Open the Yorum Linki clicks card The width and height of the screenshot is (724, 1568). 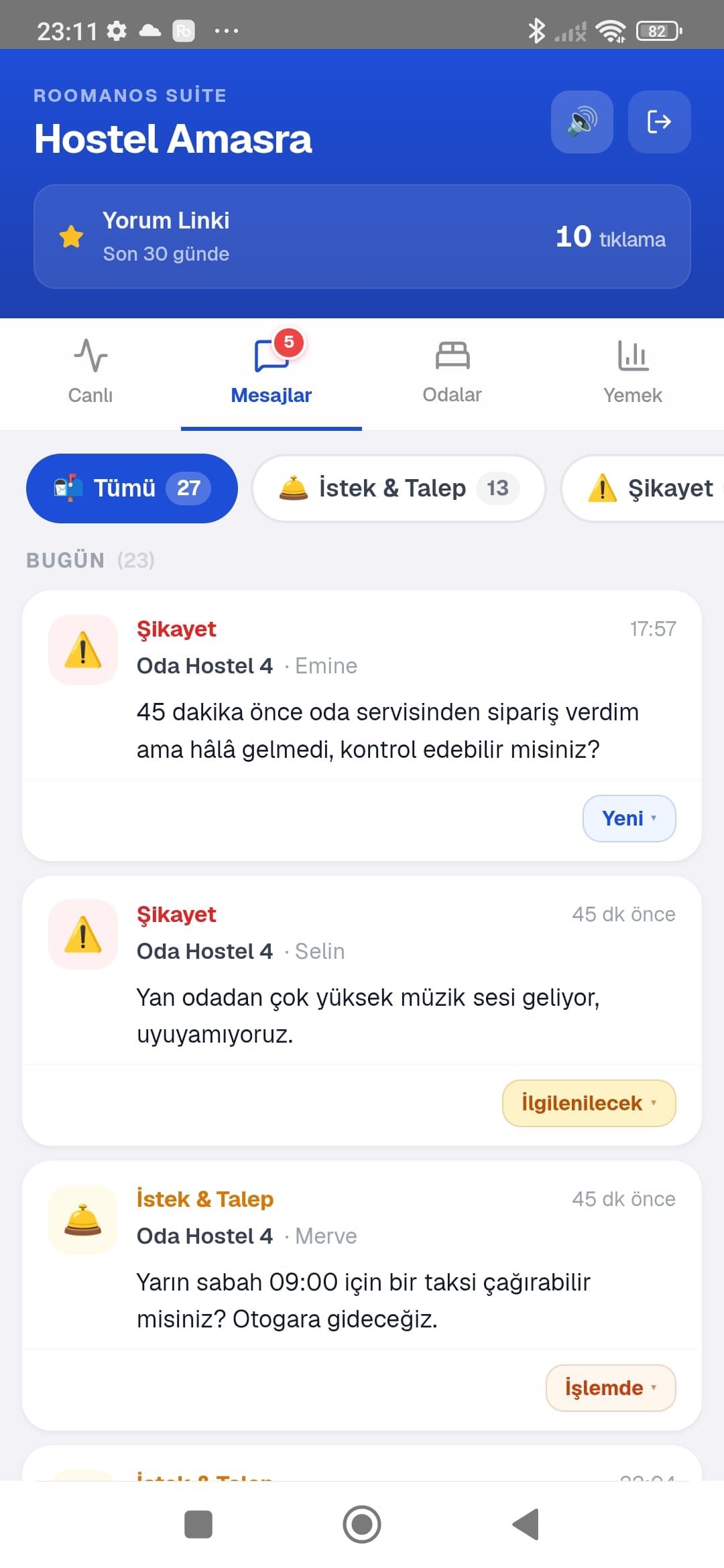pyautogui.click(x=362, y=237)
